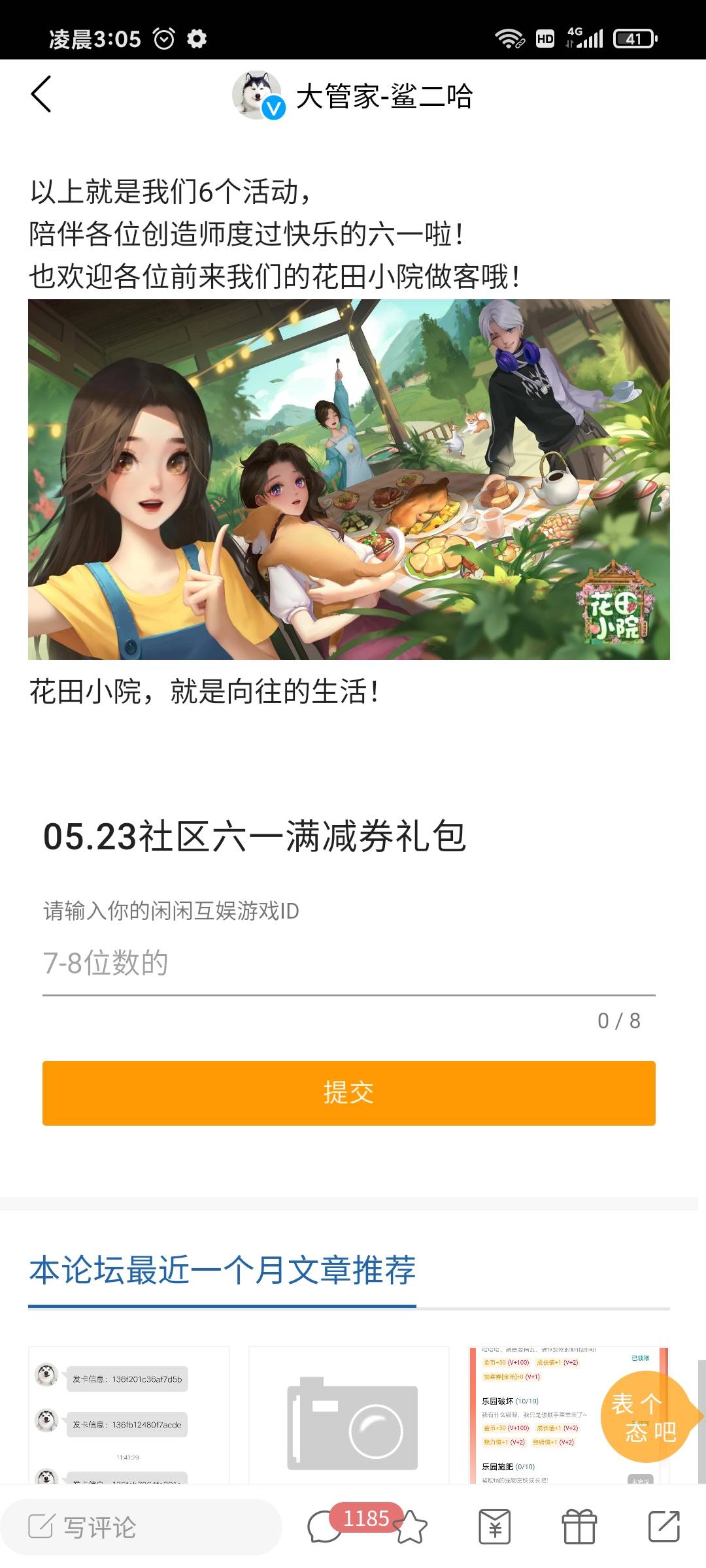Share this post via share icon
The width and height of the screenshot is (706, 1568).
tap(664, 1527)
